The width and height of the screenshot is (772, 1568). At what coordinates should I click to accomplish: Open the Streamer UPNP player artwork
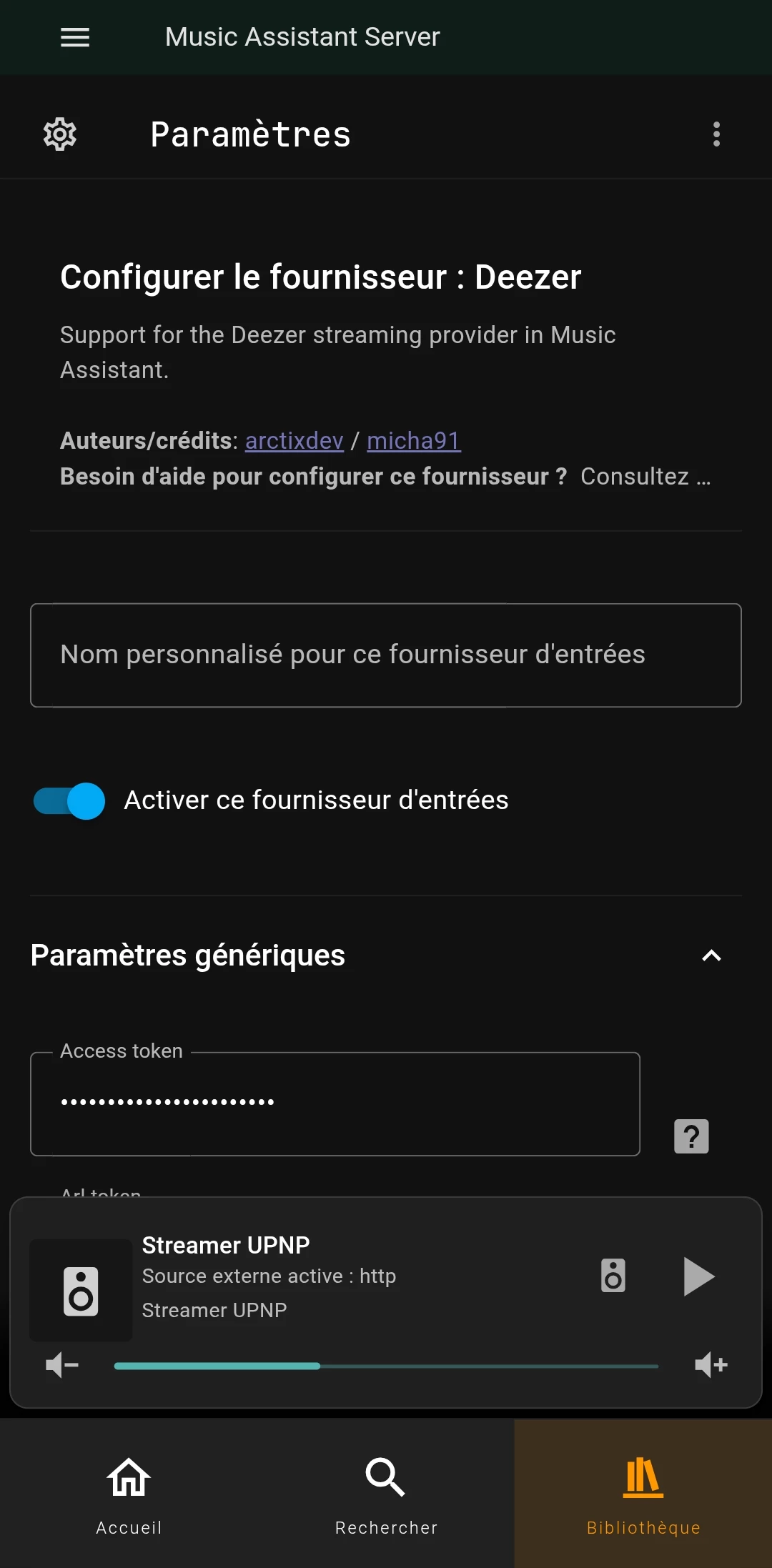tap(81, 1290)
